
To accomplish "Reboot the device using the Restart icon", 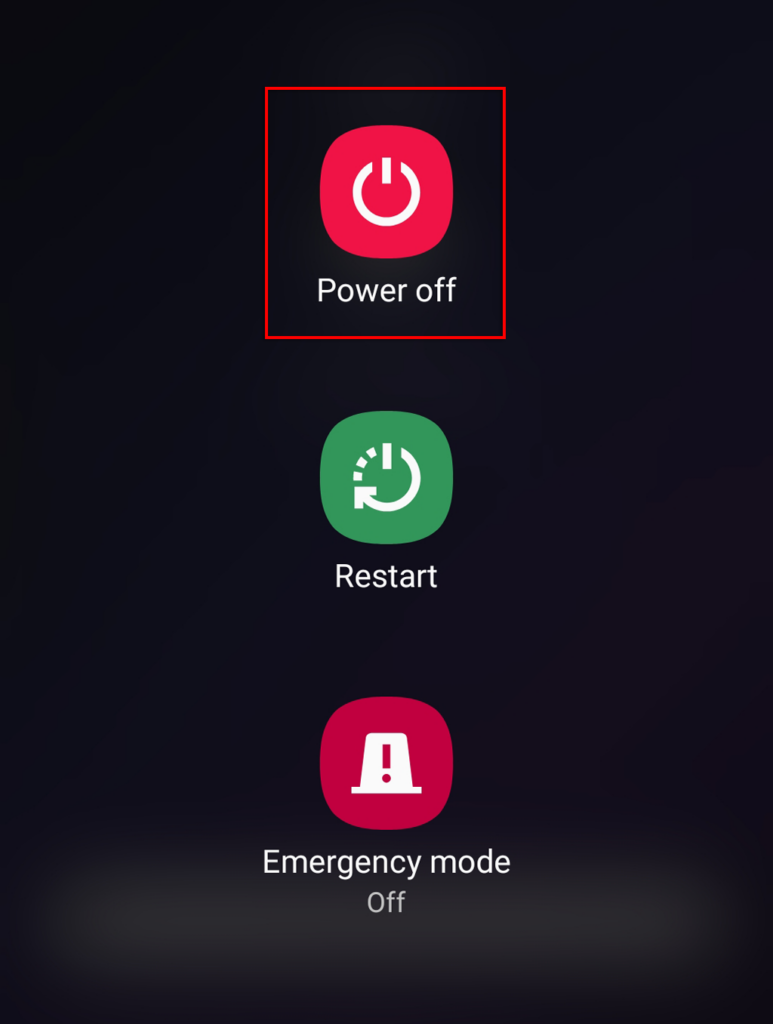I will (386, 478).
